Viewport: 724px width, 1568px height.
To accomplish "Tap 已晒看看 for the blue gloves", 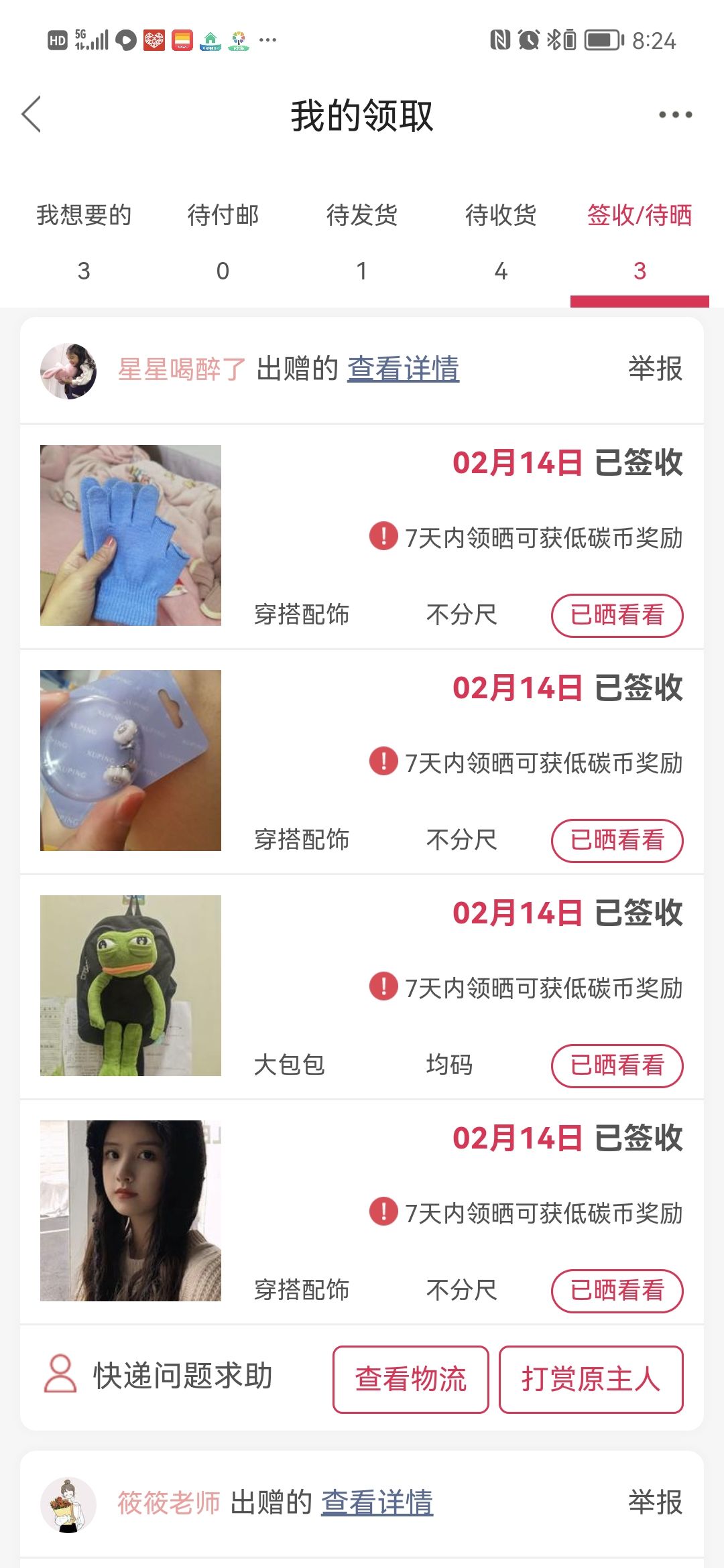I will 617,615.
